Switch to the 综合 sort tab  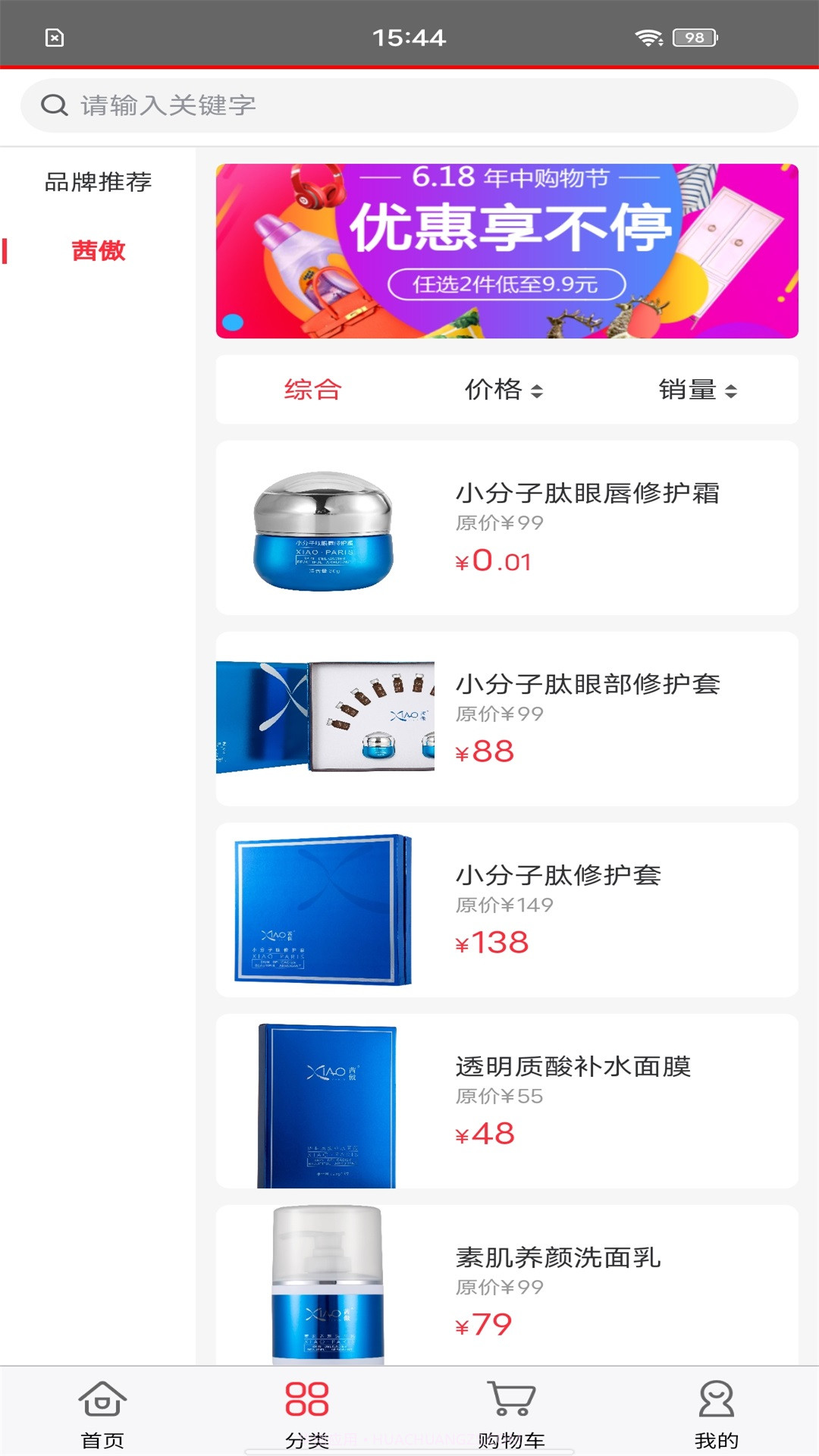point(313,390)
